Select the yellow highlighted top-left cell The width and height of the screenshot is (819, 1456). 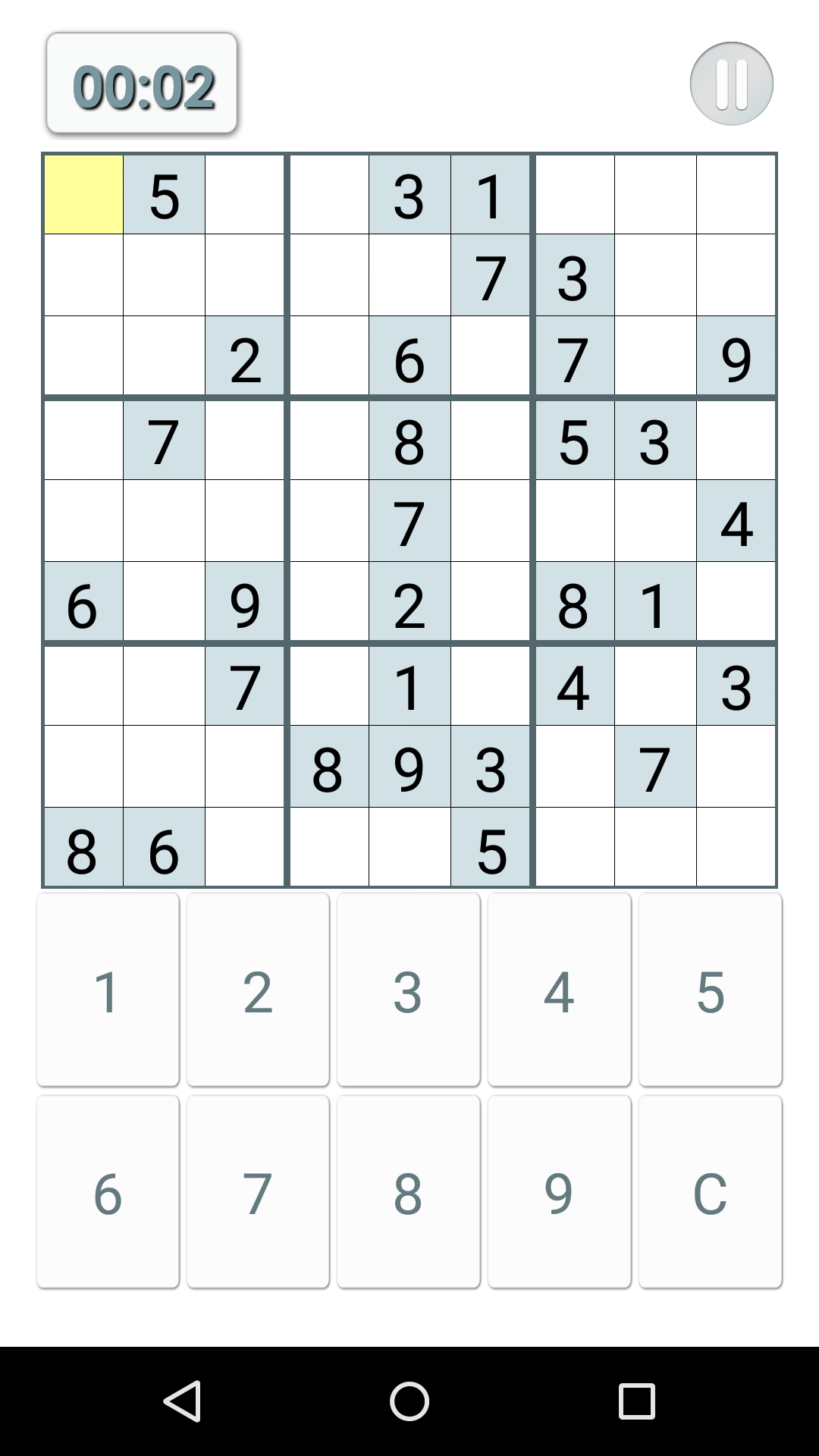click(83, 194)
